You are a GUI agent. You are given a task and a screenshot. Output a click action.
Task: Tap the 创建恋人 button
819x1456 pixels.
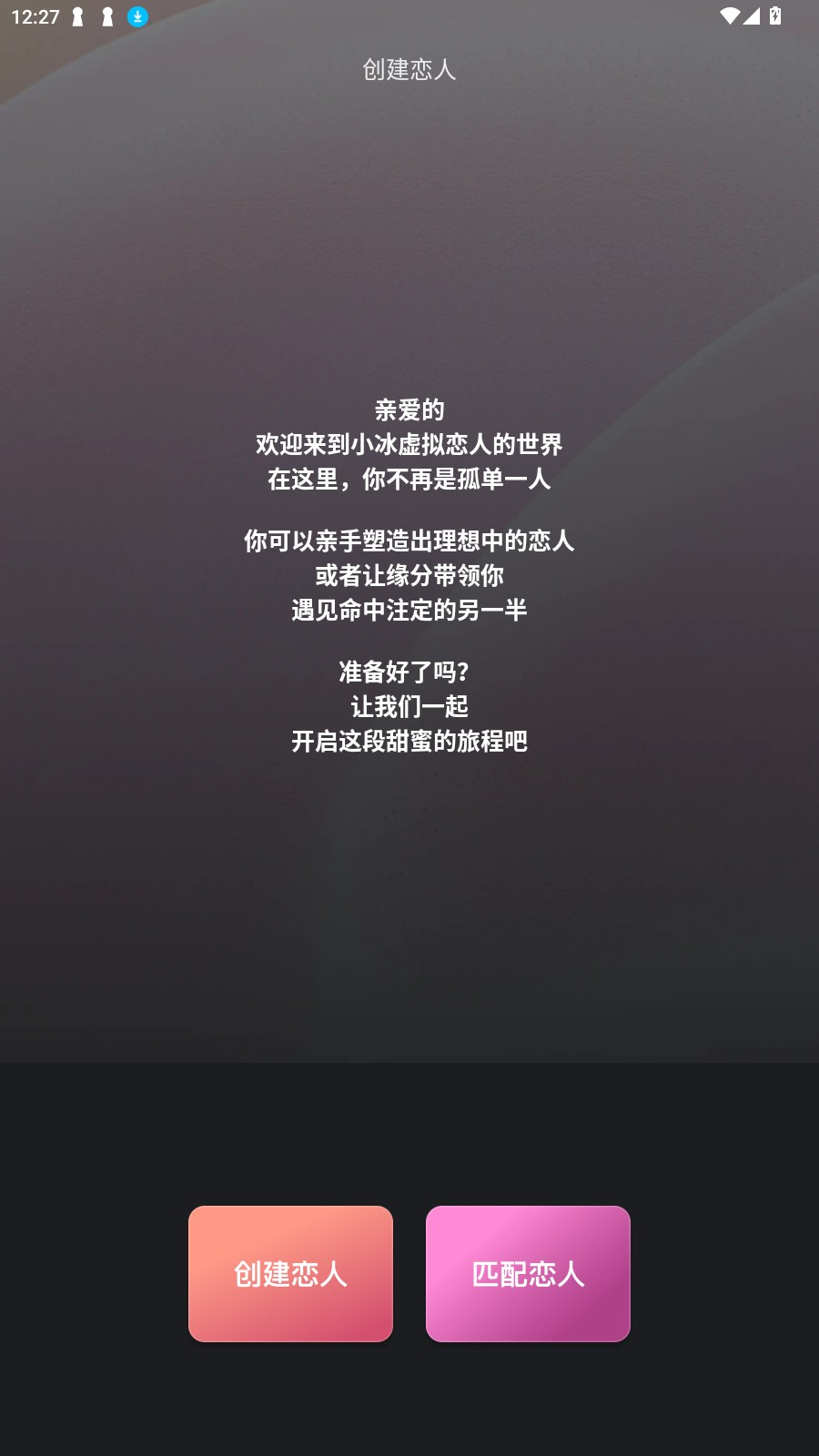coord(290,1273)
